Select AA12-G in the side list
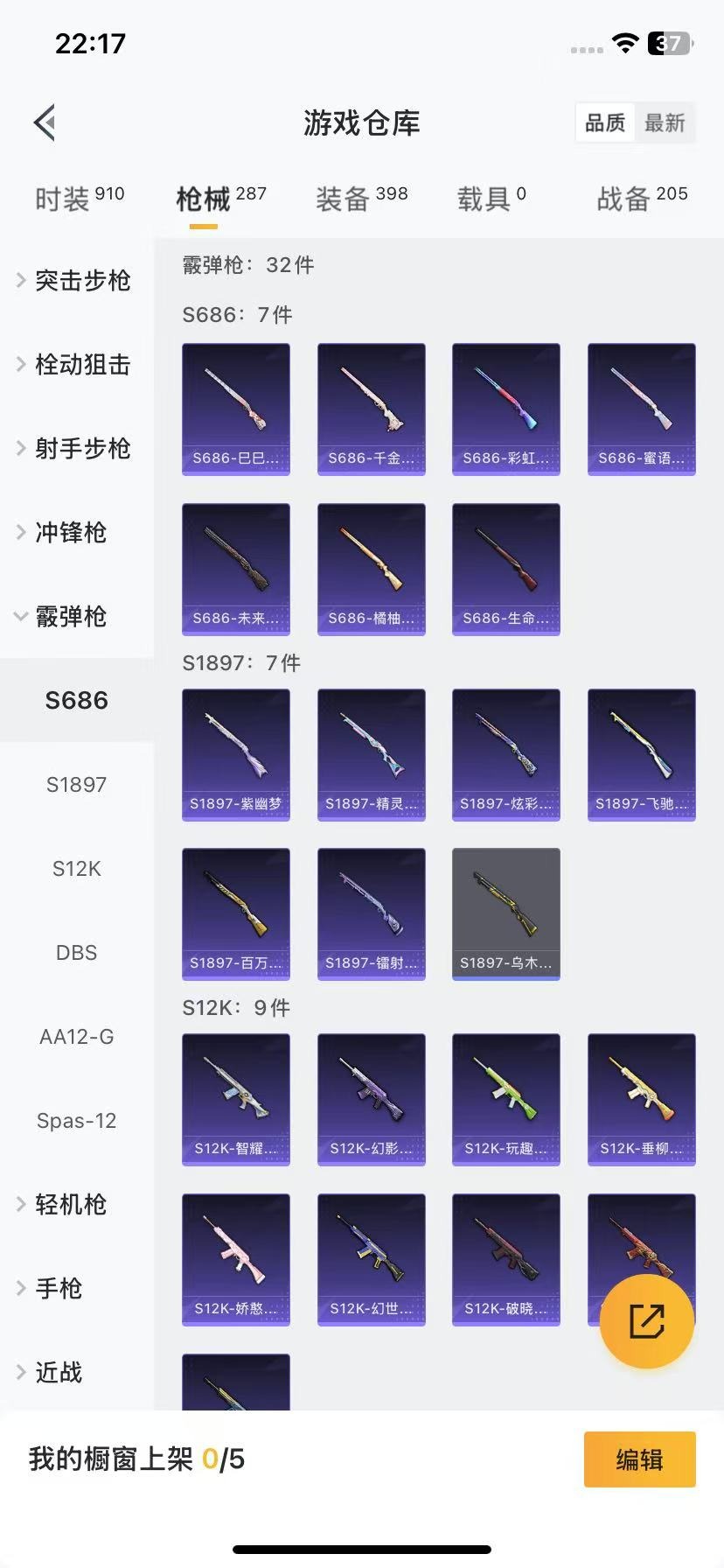Viewport: 724px width, 1568px height. [x=76, y=1037]
